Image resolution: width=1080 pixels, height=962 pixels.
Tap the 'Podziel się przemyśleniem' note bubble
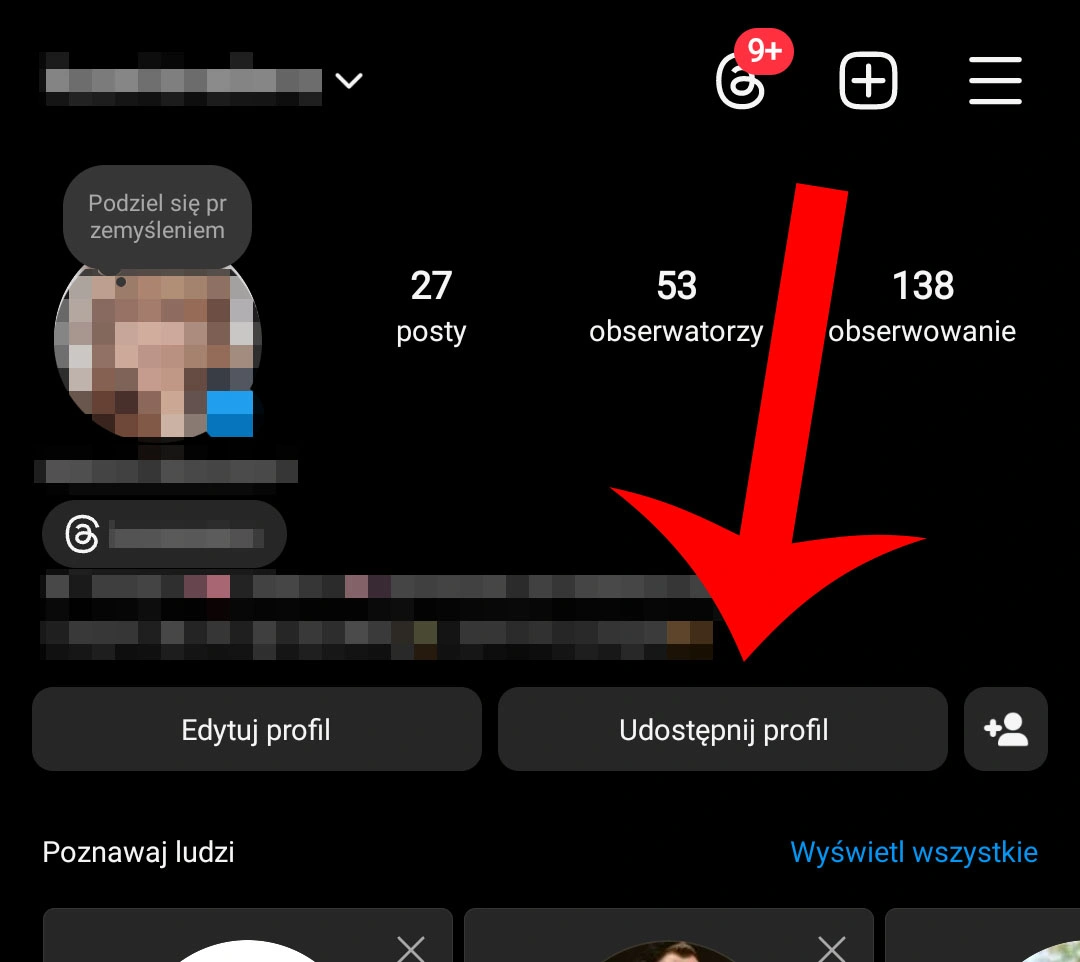(x=157, y=217)
